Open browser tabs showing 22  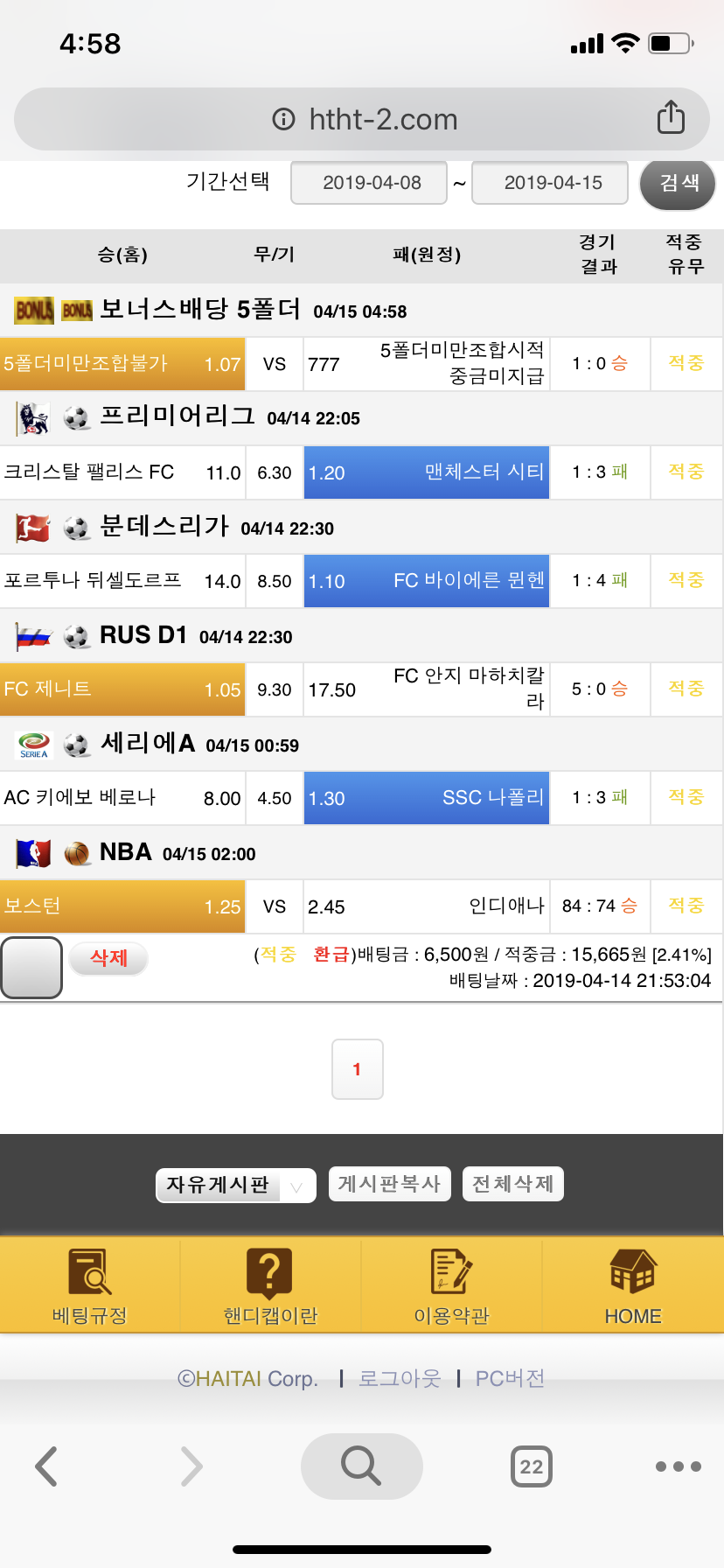pyautogui.click(x=531, y=1466)
